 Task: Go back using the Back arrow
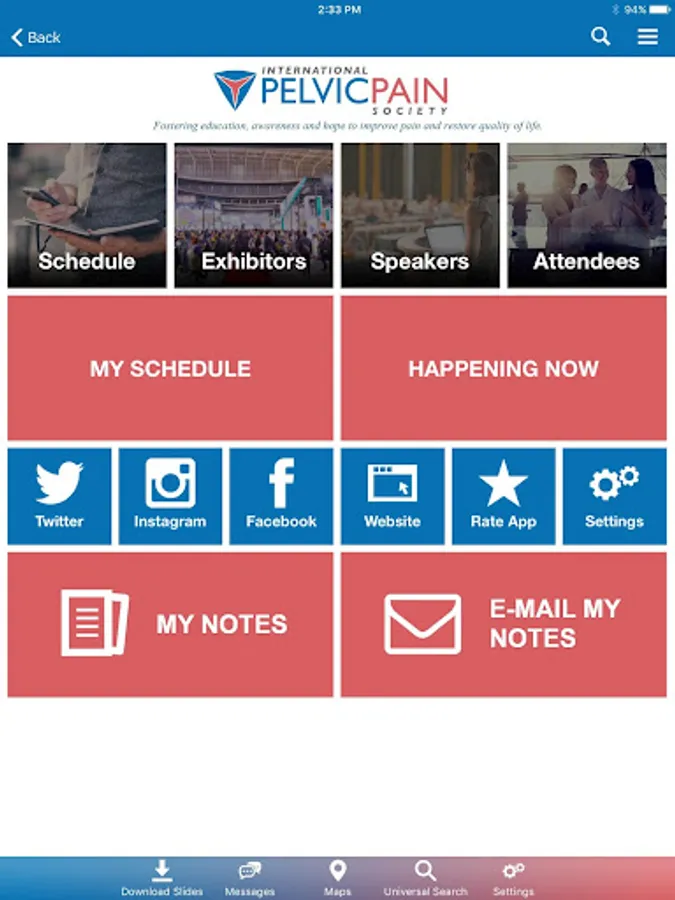coord(35,37)
